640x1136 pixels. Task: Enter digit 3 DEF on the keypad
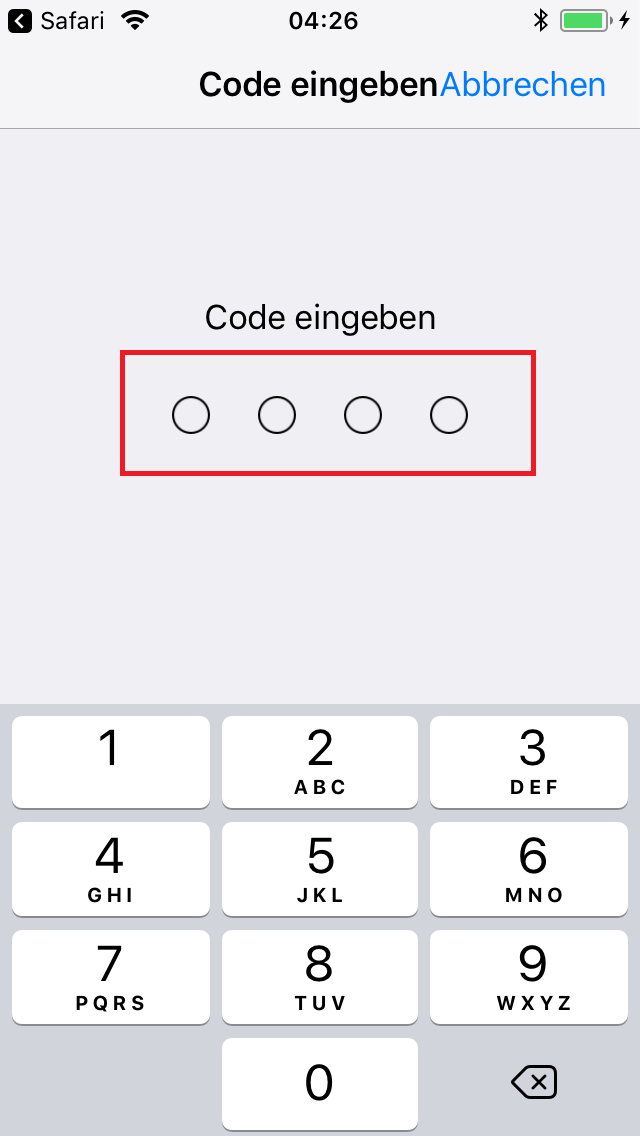click(529, 761)
